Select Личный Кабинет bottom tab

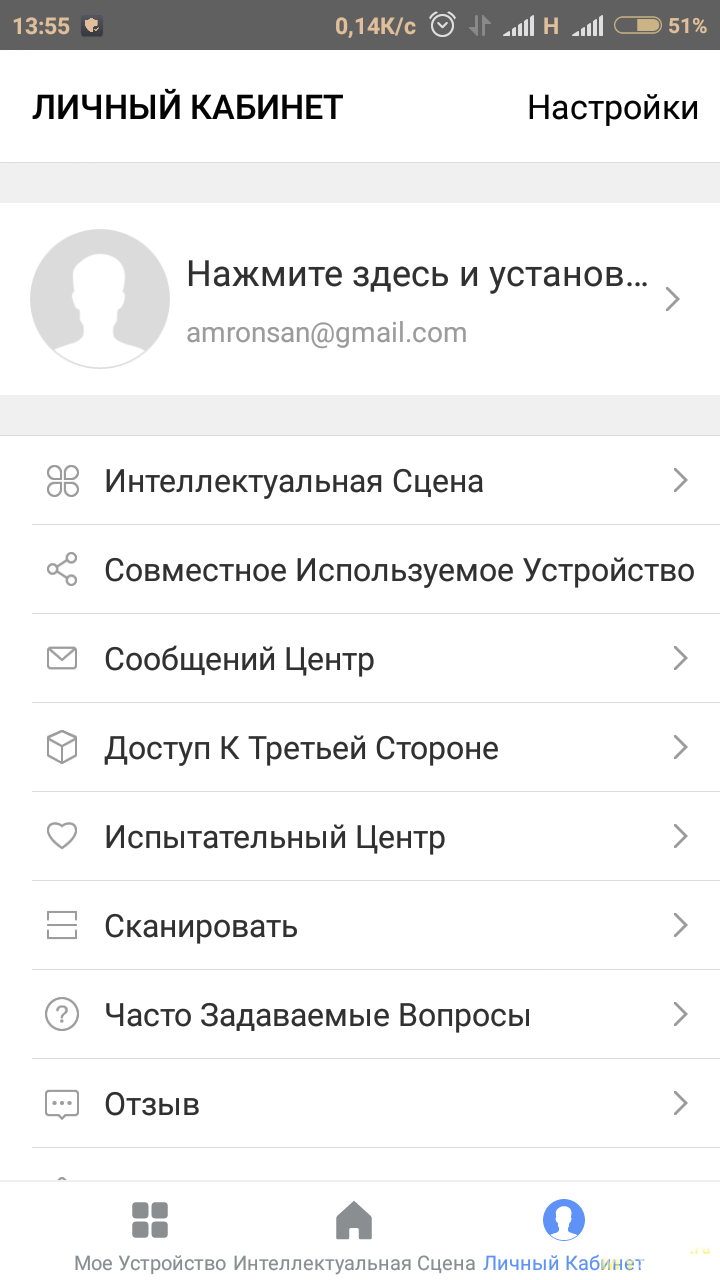pos(563,1236)
